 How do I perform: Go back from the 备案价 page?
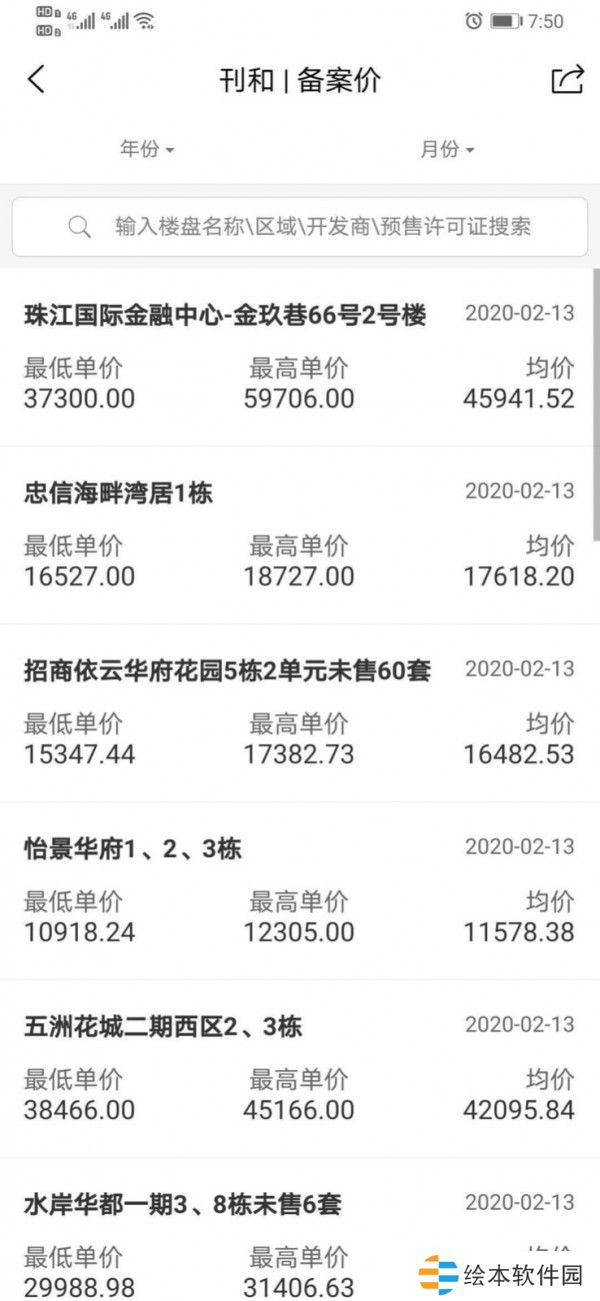[37, 80]
